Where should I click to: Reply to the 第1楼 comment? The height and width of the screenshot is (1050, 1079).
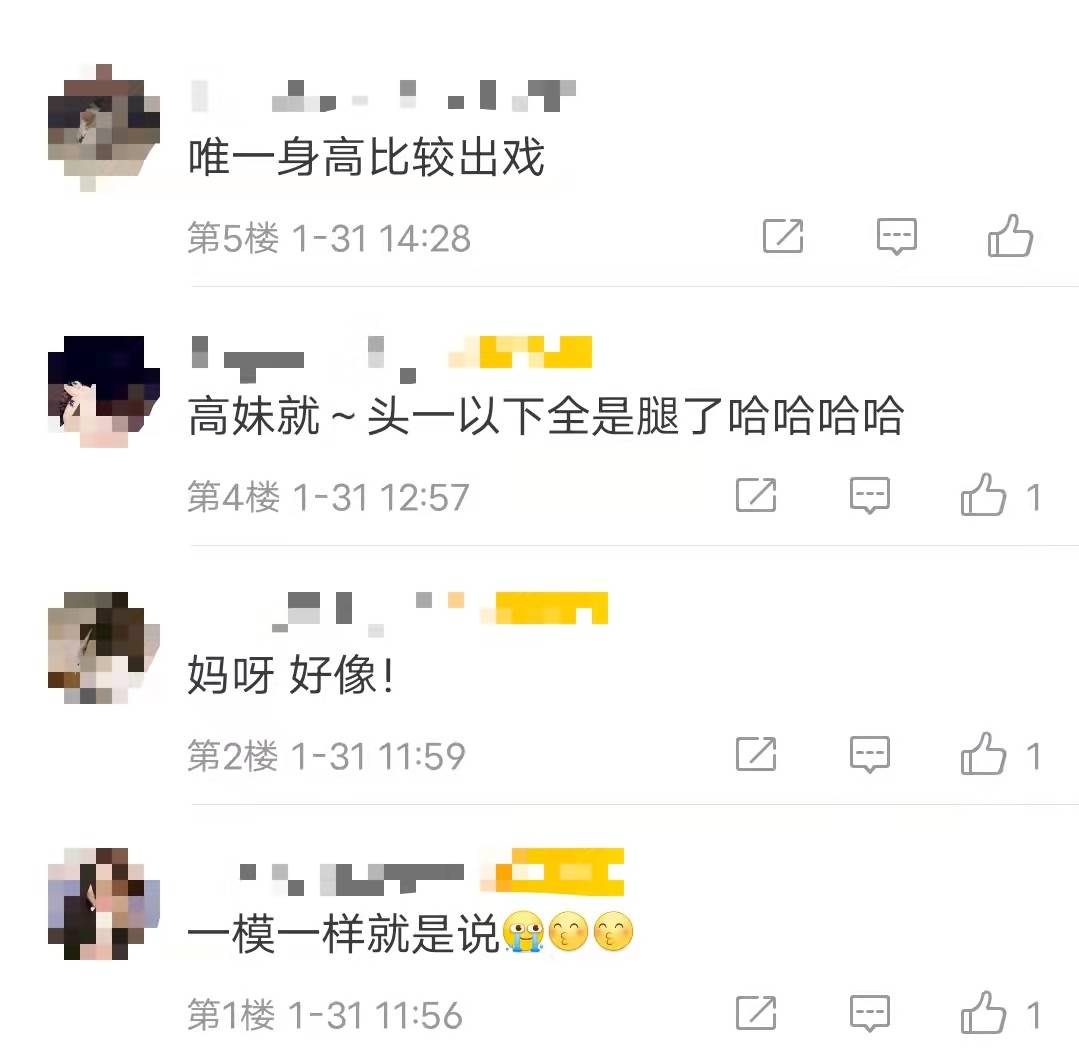[869, 1014]
